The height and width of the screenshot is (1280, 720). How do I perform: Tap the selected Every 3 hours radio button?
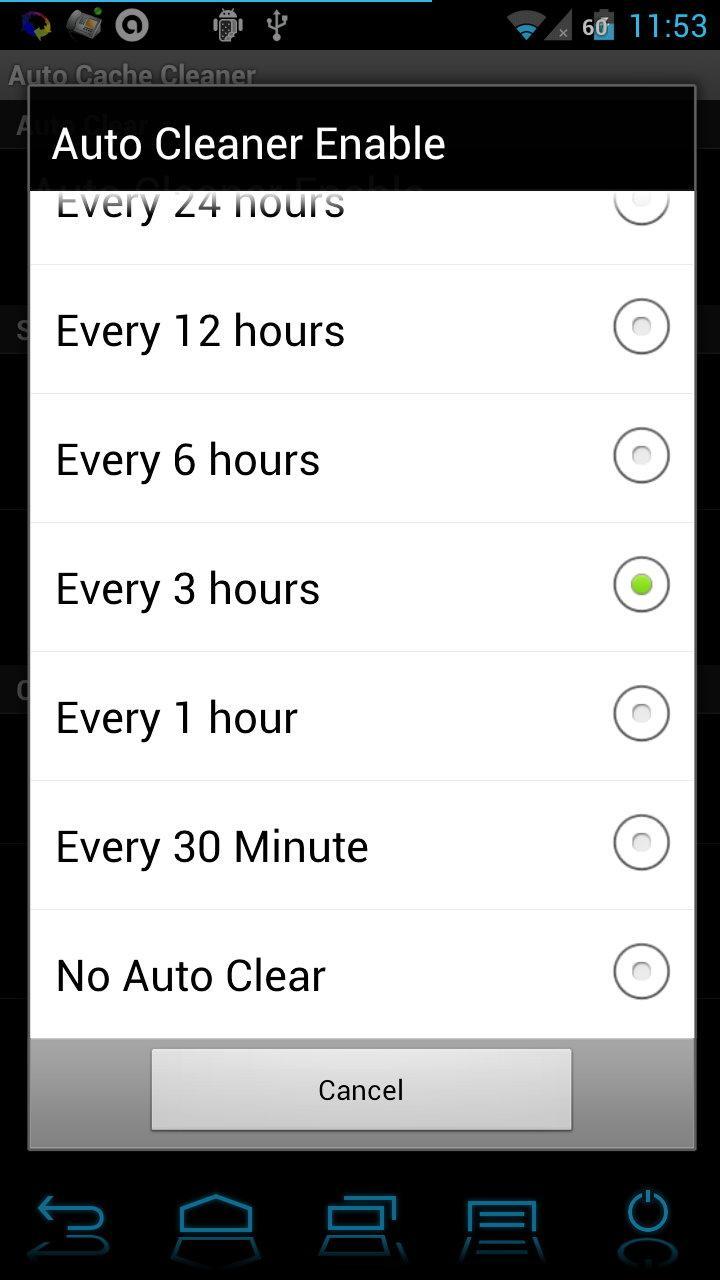pos(641,584)
